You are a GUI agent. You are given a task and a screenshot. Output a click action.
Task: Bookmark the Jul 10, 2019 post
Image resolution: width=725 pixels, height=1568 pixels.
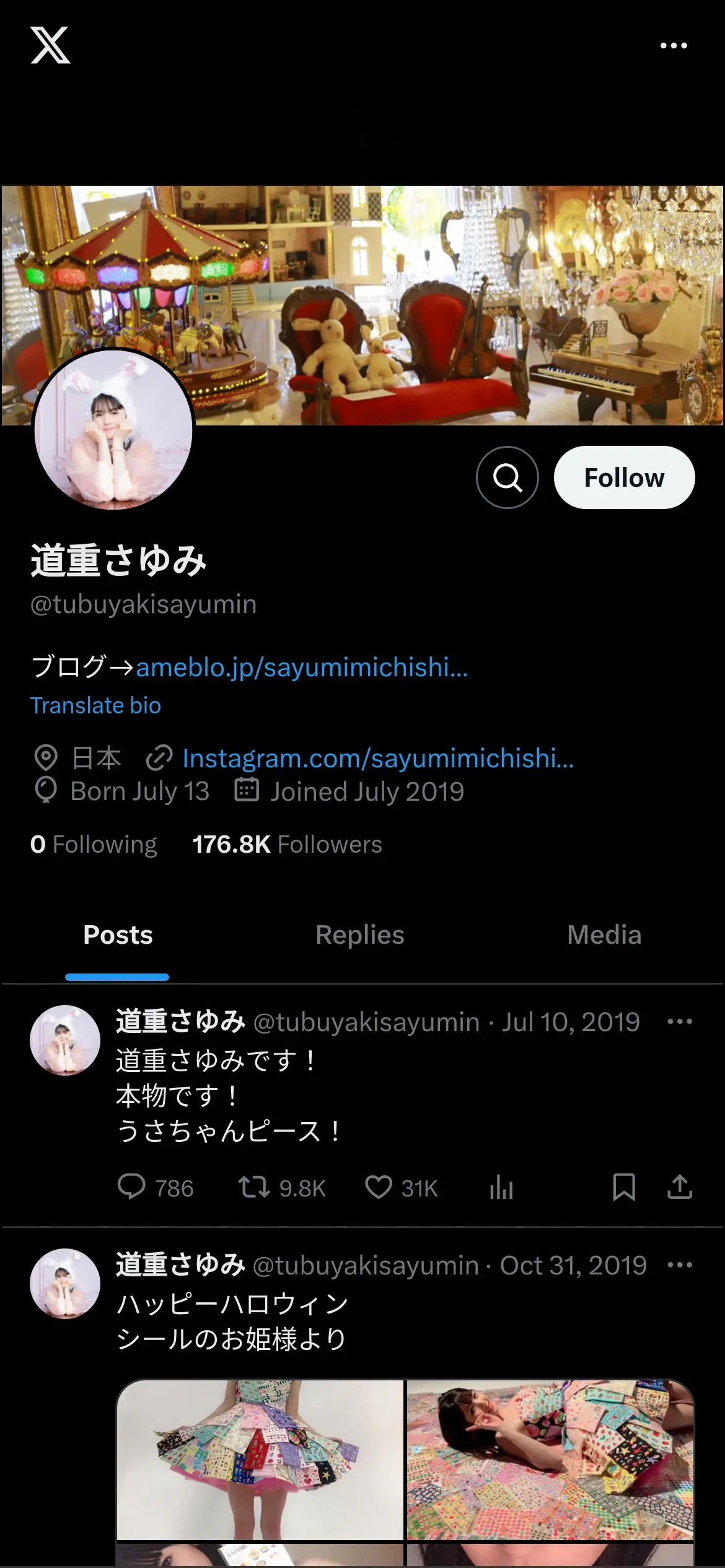coord(623,1187)
